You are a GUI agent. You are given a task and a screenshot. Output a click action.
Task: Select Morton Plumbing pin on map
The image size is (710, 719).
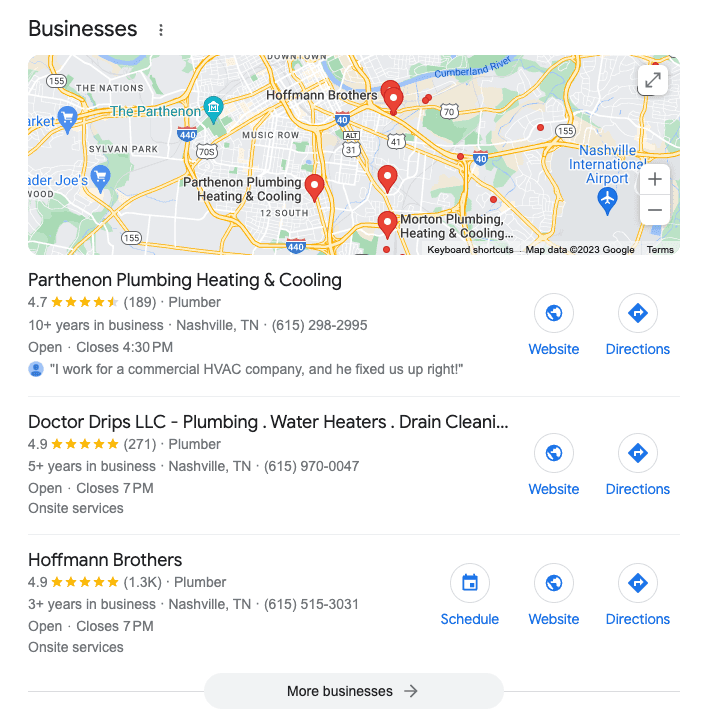click(387, 223)
